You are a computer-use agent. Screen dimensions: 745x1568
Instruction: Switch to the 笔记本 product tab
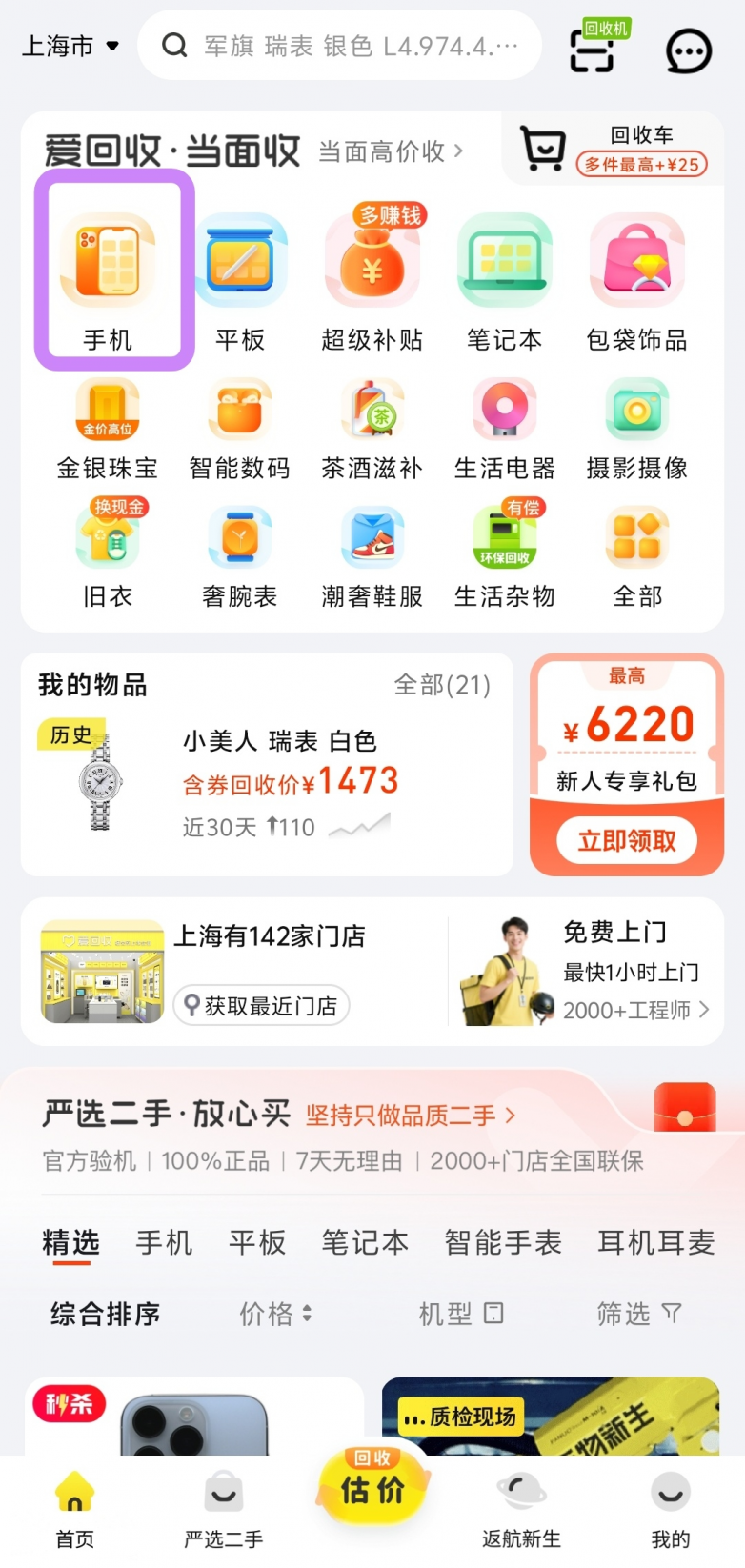(365, 1242)
